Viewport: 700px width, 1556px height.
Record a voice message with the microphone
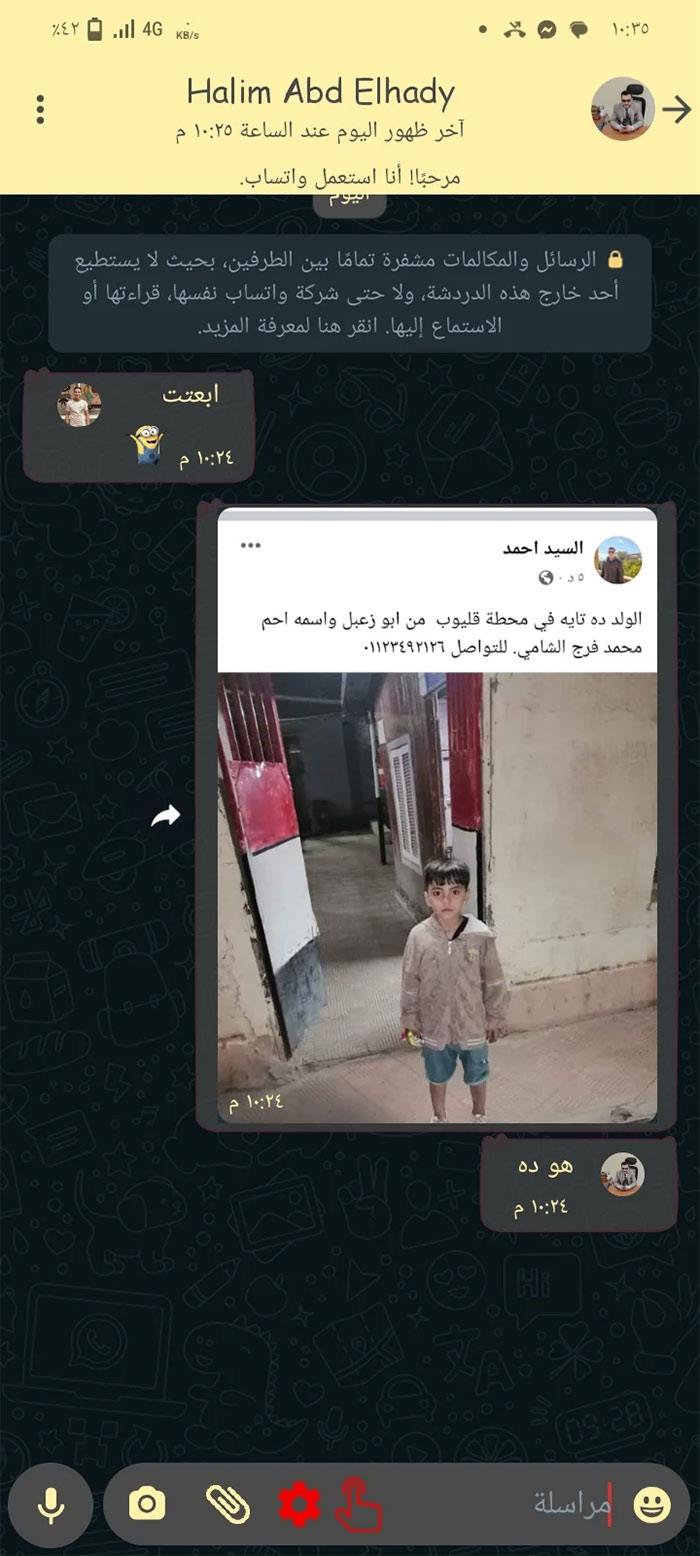click(x=50, y=1504)
